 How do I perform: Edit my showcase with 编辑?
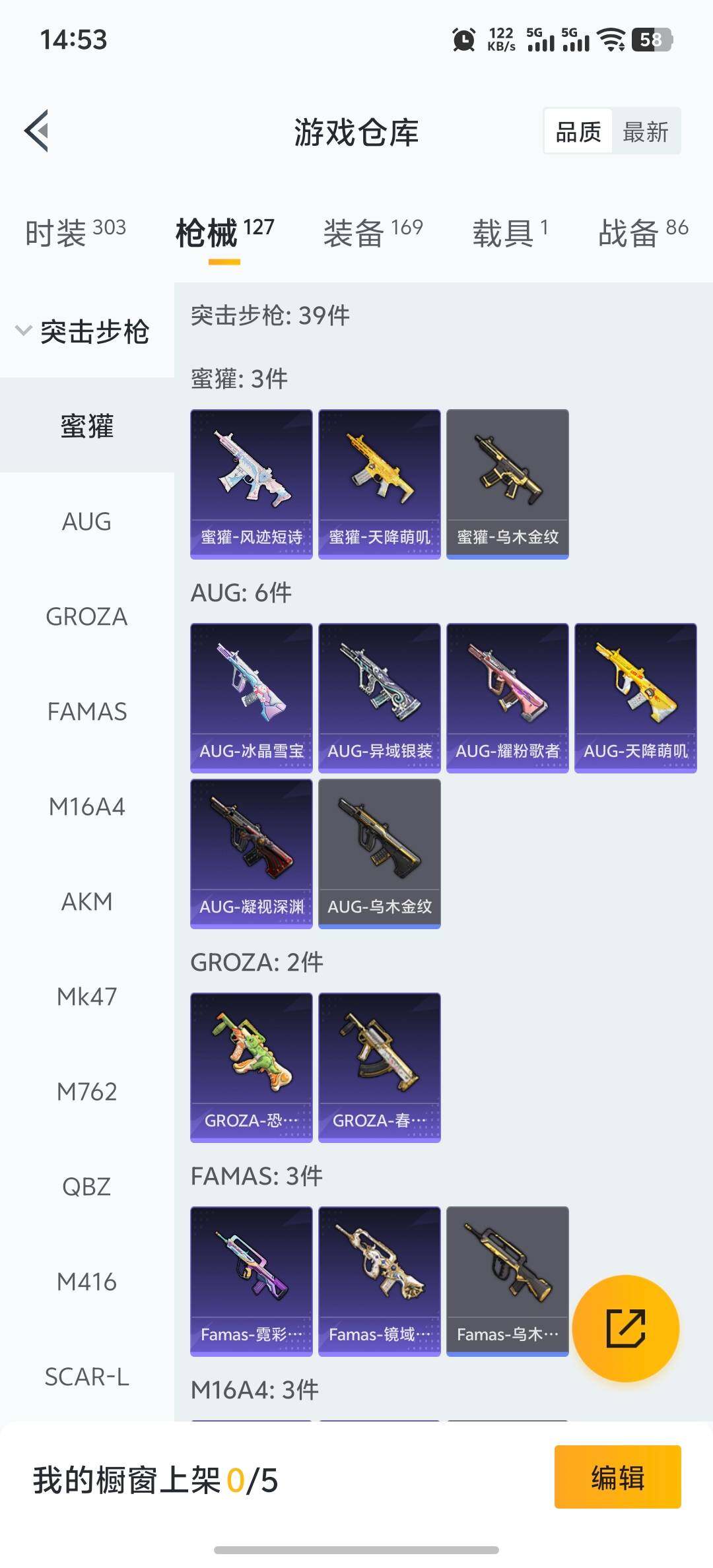617,1477
